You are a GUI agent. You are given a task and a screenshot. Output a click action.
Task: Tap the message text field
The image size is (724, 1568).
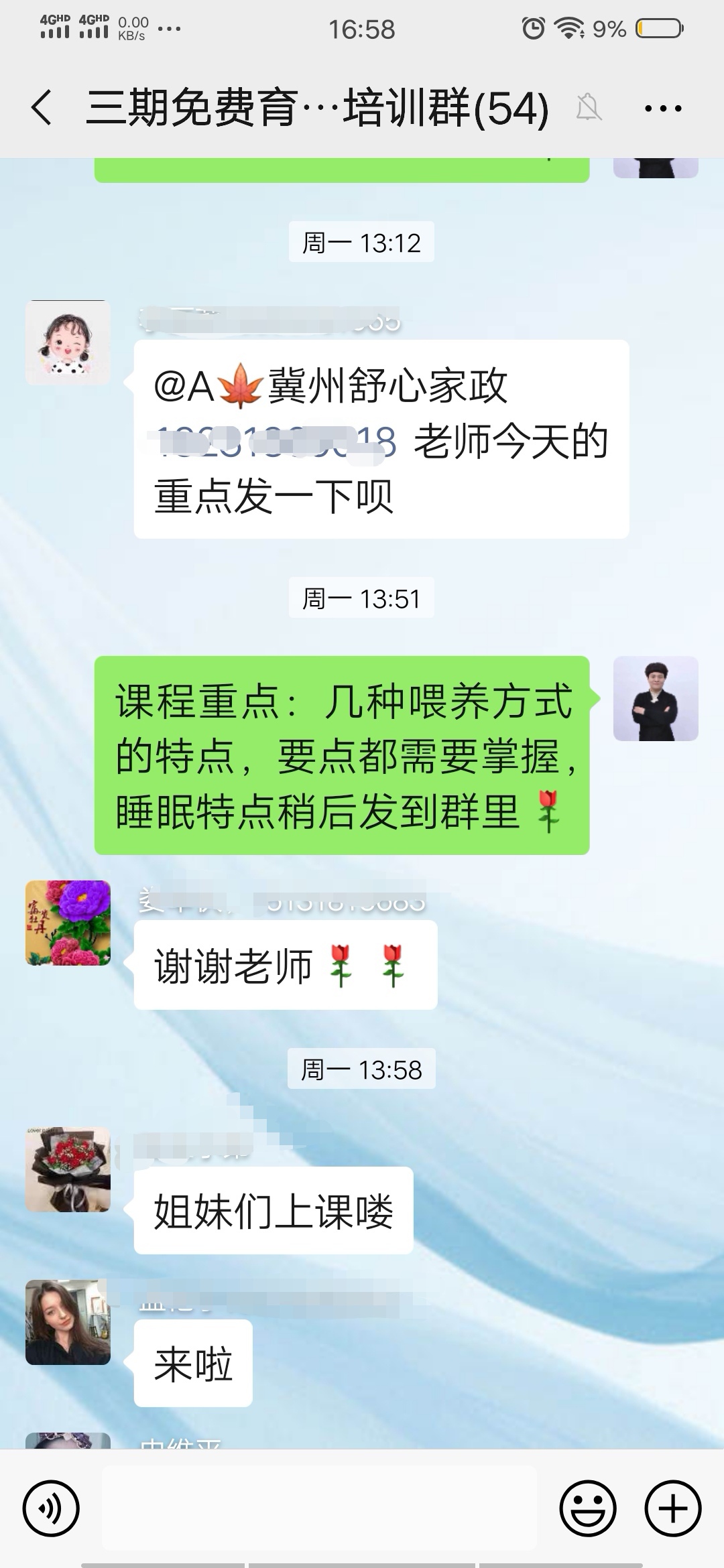pos(319,1508)
